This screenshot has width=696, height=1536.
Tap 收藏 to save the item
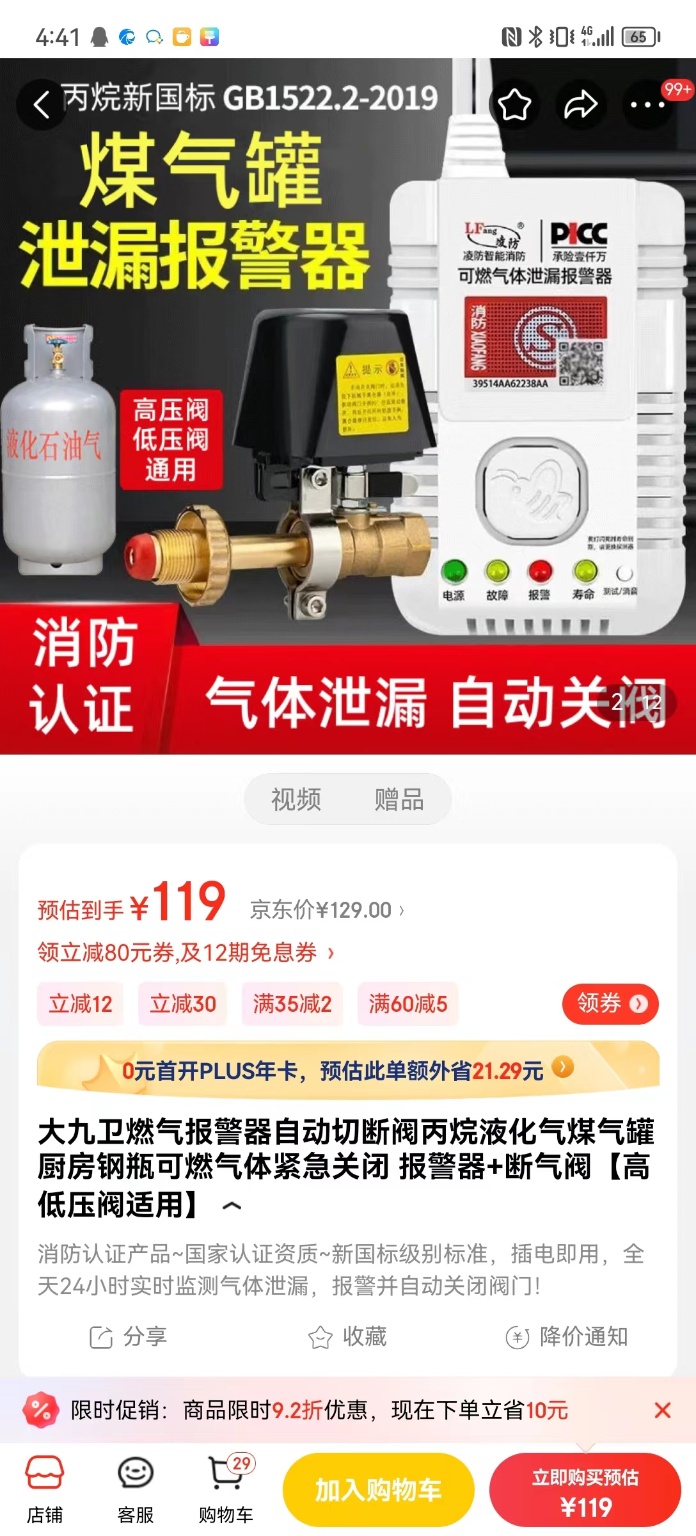click(x=348, y=1337)
